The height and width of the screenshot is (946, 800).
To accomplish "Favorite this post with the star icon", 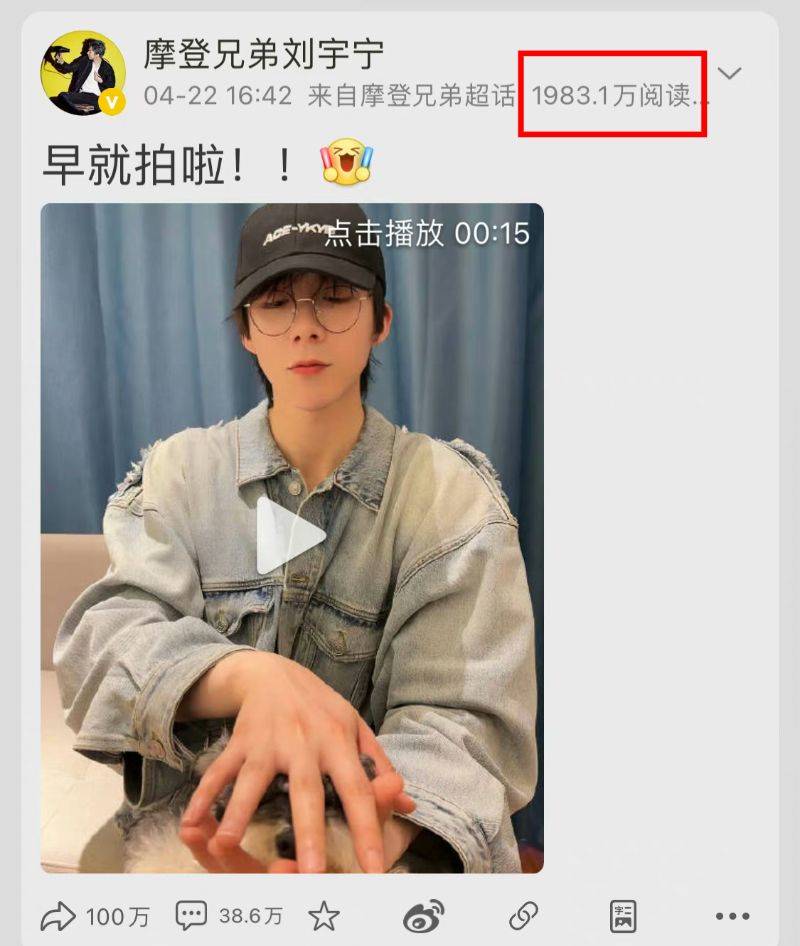I will pyautogui.click(x=324, y=915).
